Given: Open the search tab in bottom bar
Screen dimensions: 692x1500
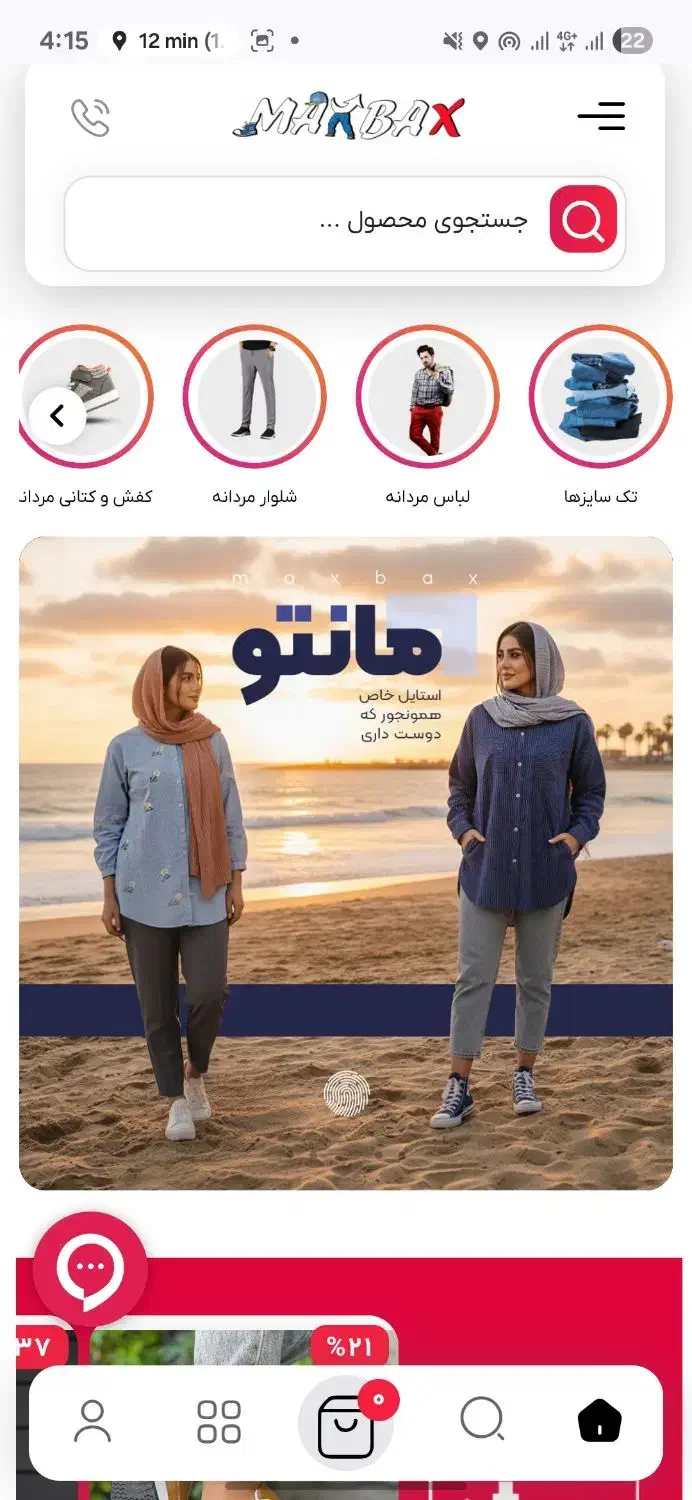Looking at the screenshot, I should [x=482, y=1419].
